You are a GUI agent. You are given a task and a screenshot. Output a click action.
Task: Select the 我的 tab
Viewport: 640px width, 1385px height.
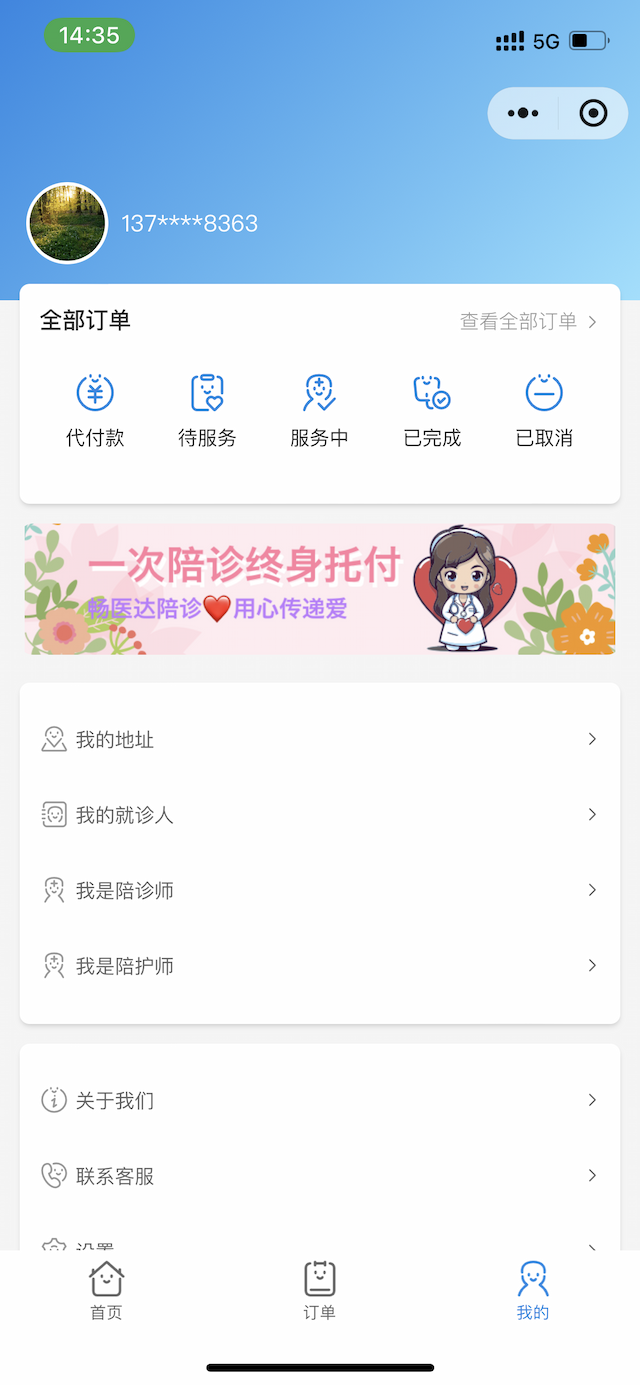[533, 1290]
